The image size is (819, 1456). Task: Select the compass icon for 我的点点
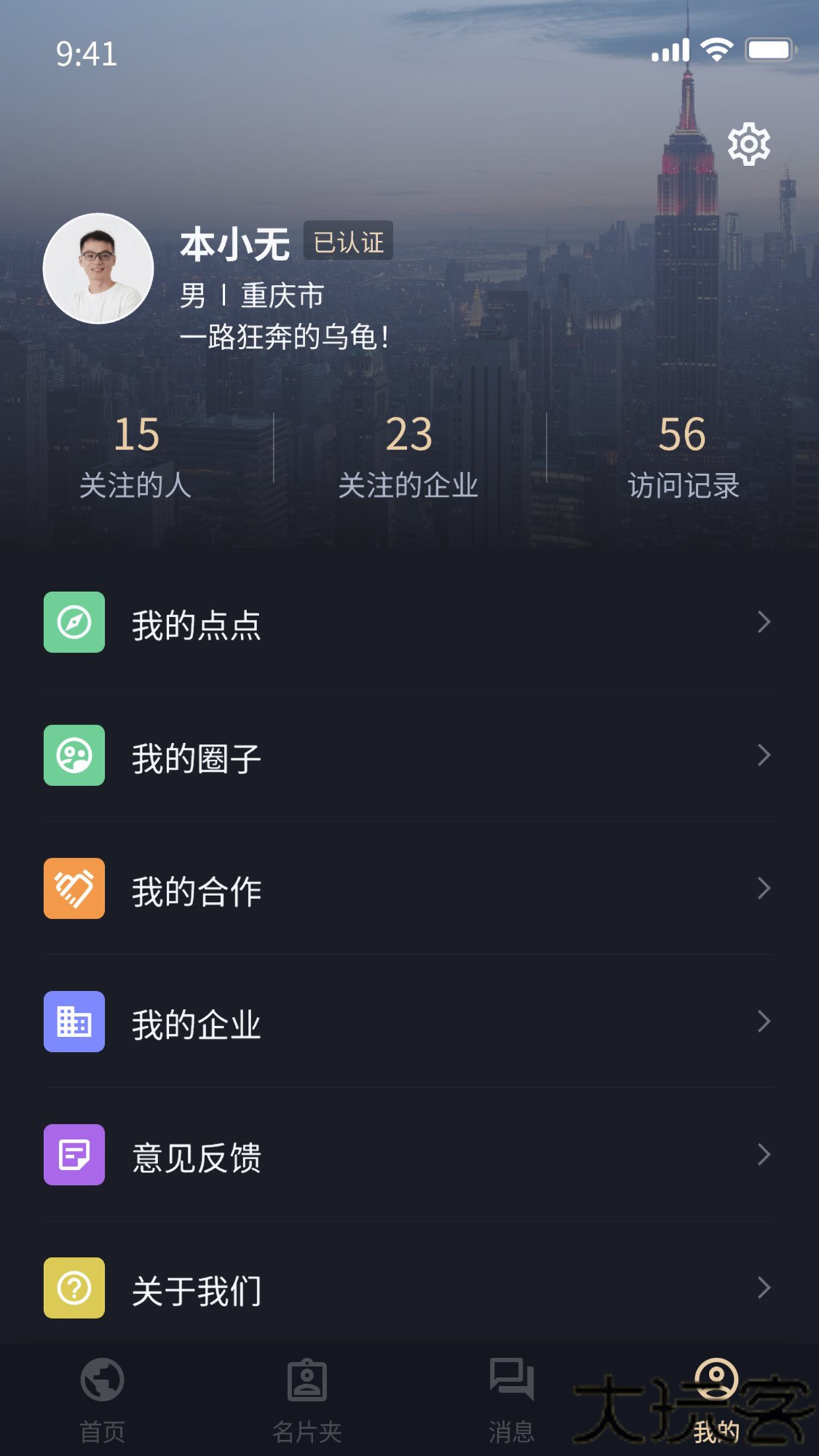74,622
